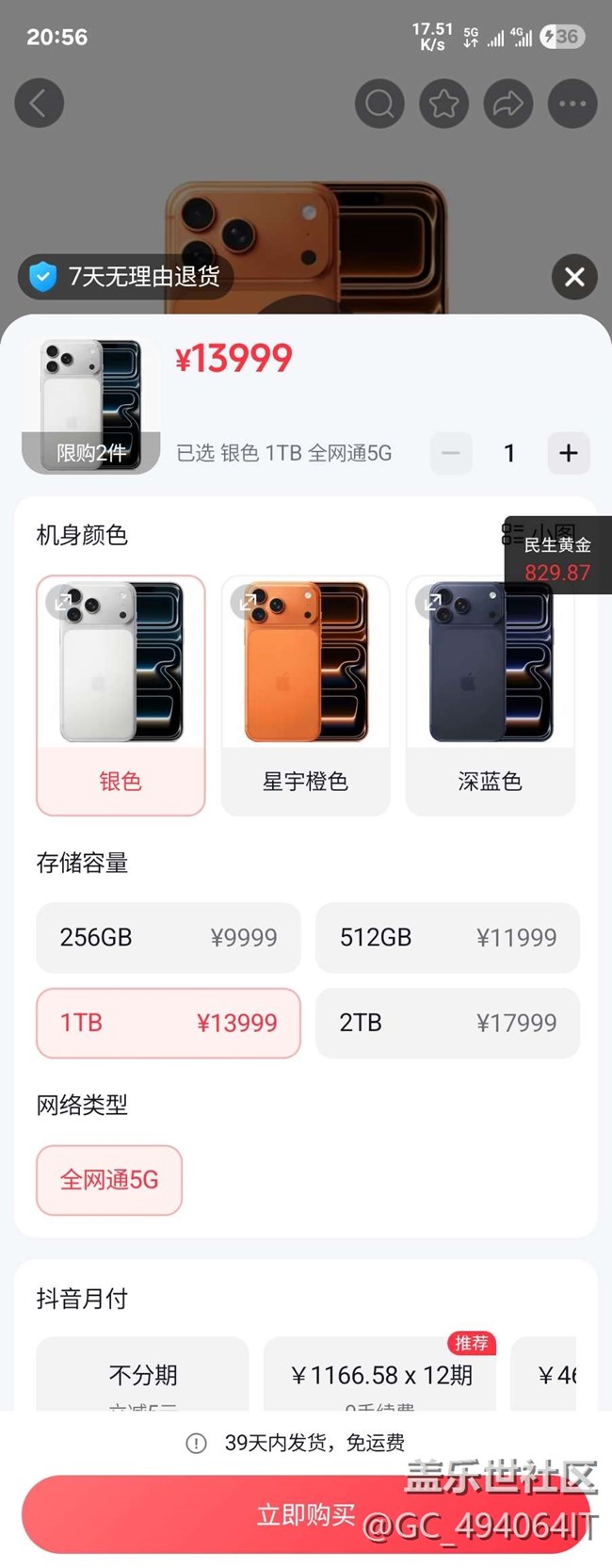The image size is (612, 1568).
Task: Select the 1TB storage option
Action: (x=169, y=1023)
